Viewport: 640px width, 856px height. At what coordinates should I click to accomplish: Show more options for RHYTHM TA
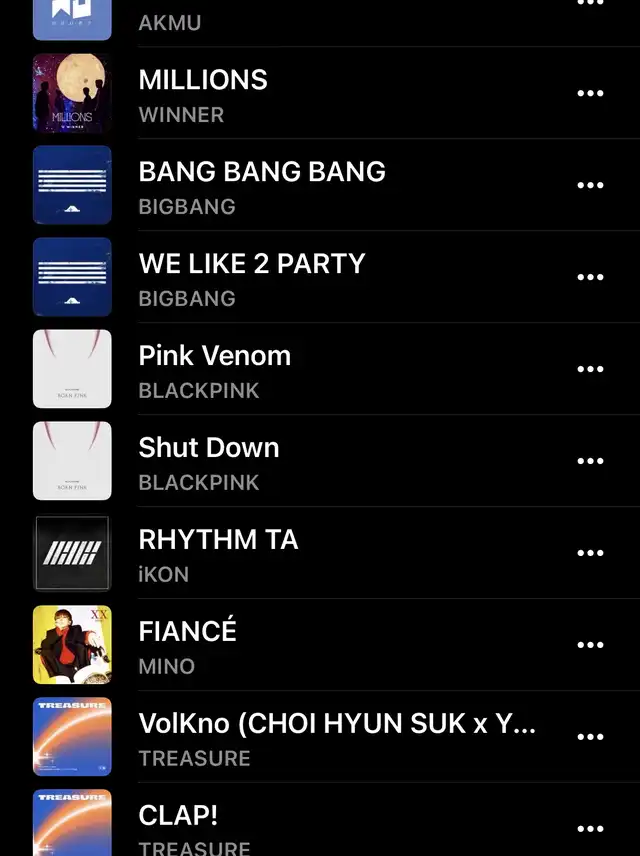[x=590, y=553]
